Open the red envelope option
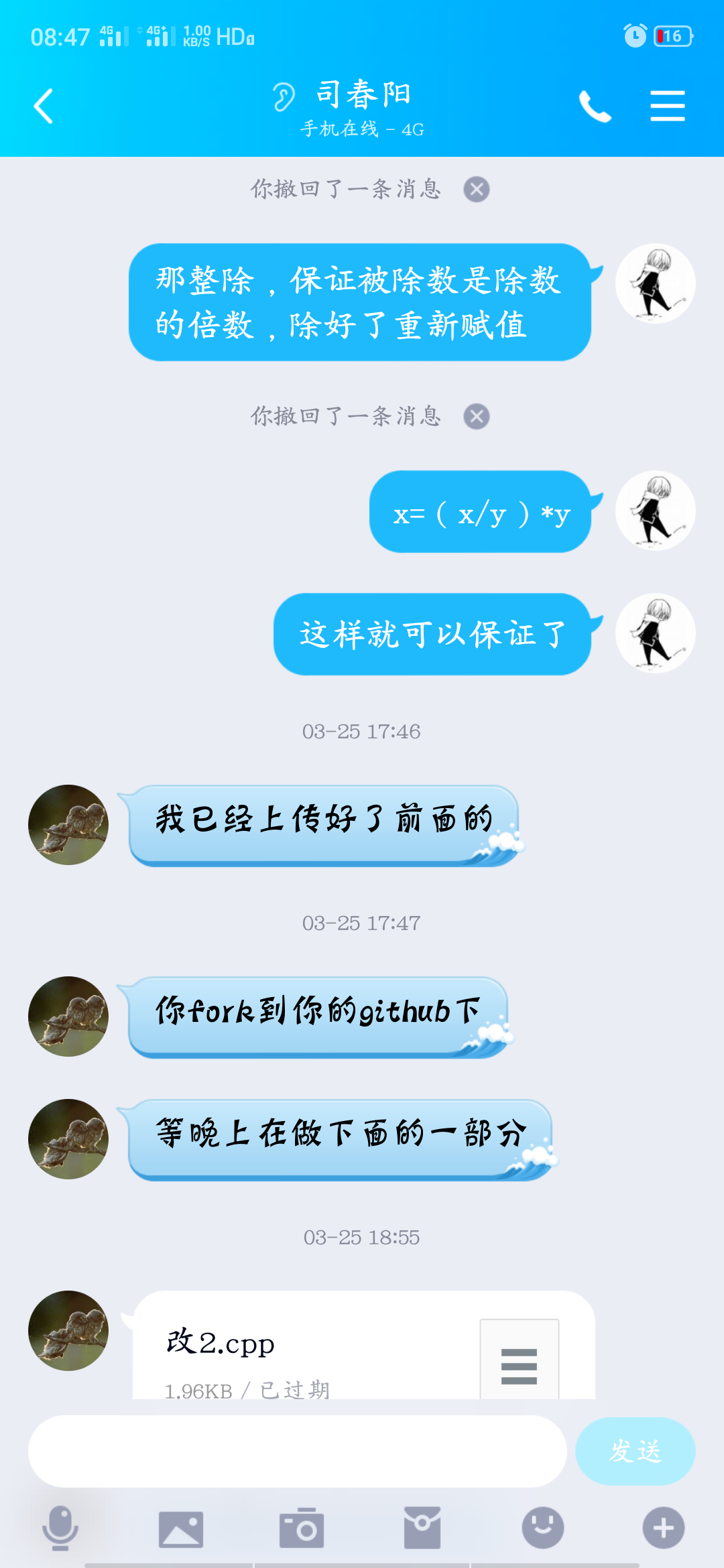The image size is (724, 1568). click(422, 1528)
